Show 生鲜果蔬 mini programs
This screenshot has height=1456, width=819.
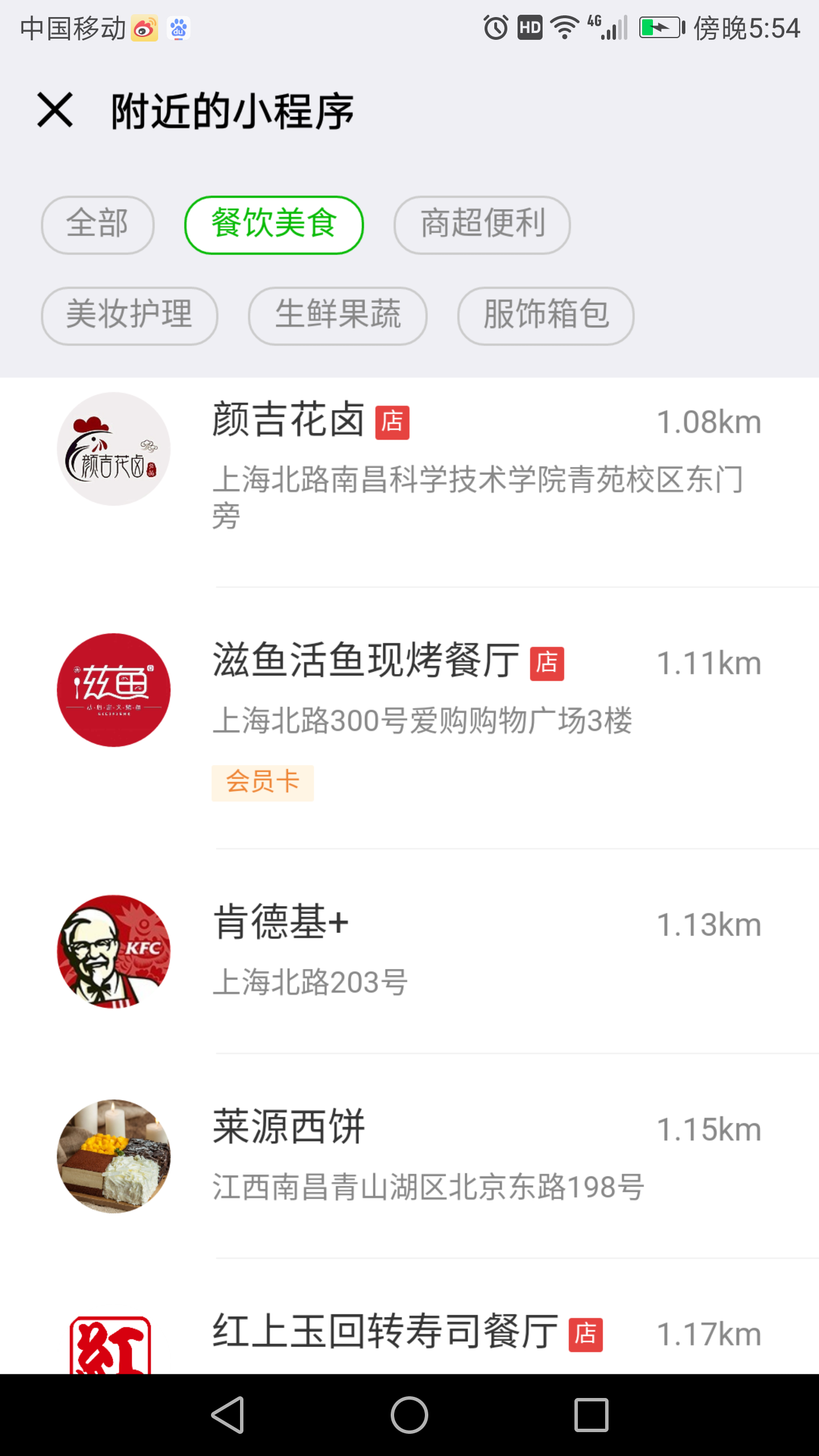click(337, 316)
